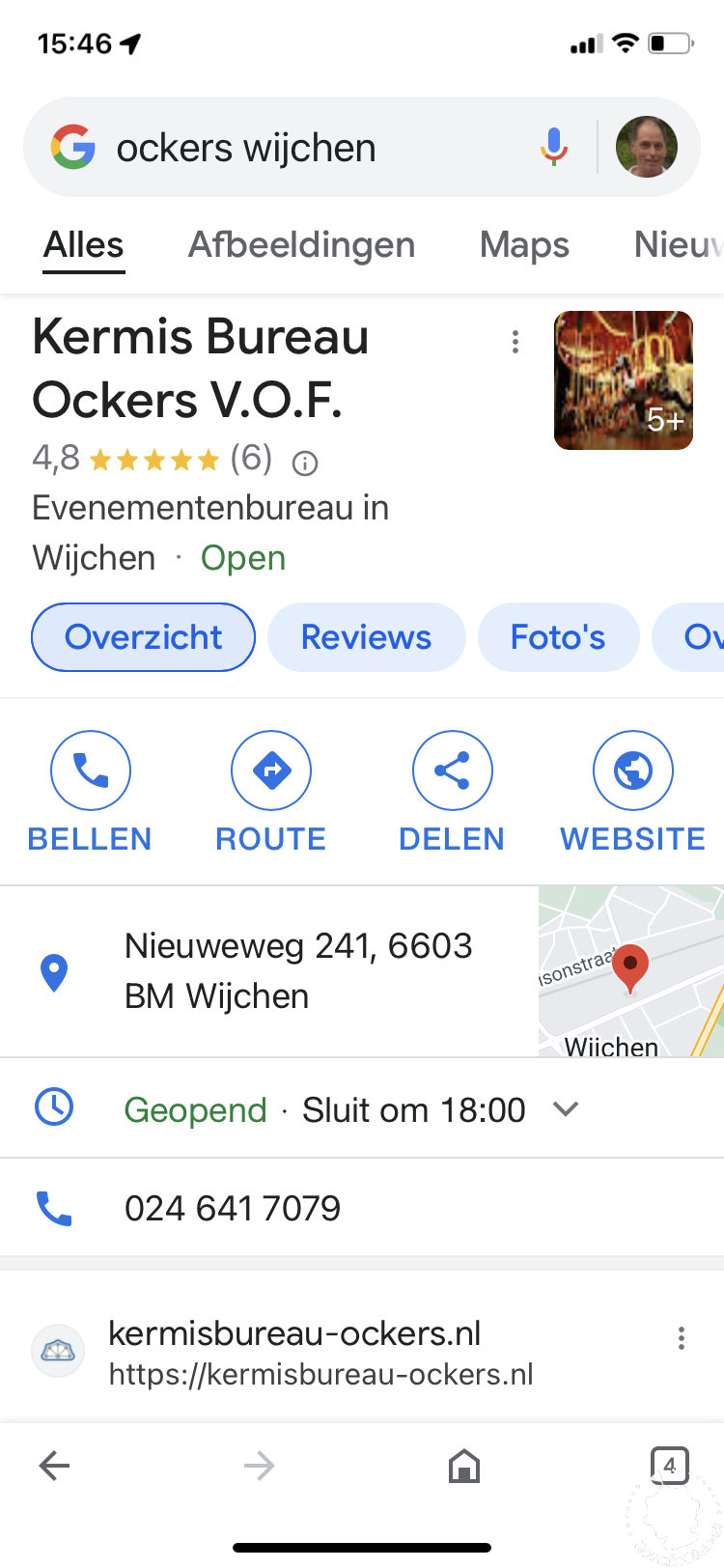Switch to the Maps tab

click(524, 245)
